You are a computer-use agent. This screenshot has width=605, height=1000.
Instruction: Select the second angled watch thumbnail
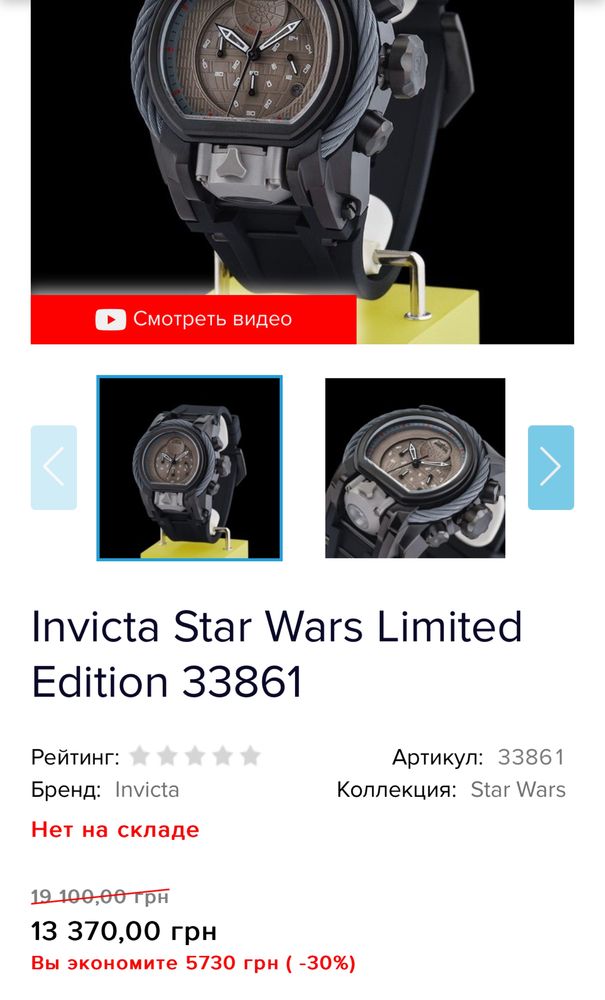415,468
